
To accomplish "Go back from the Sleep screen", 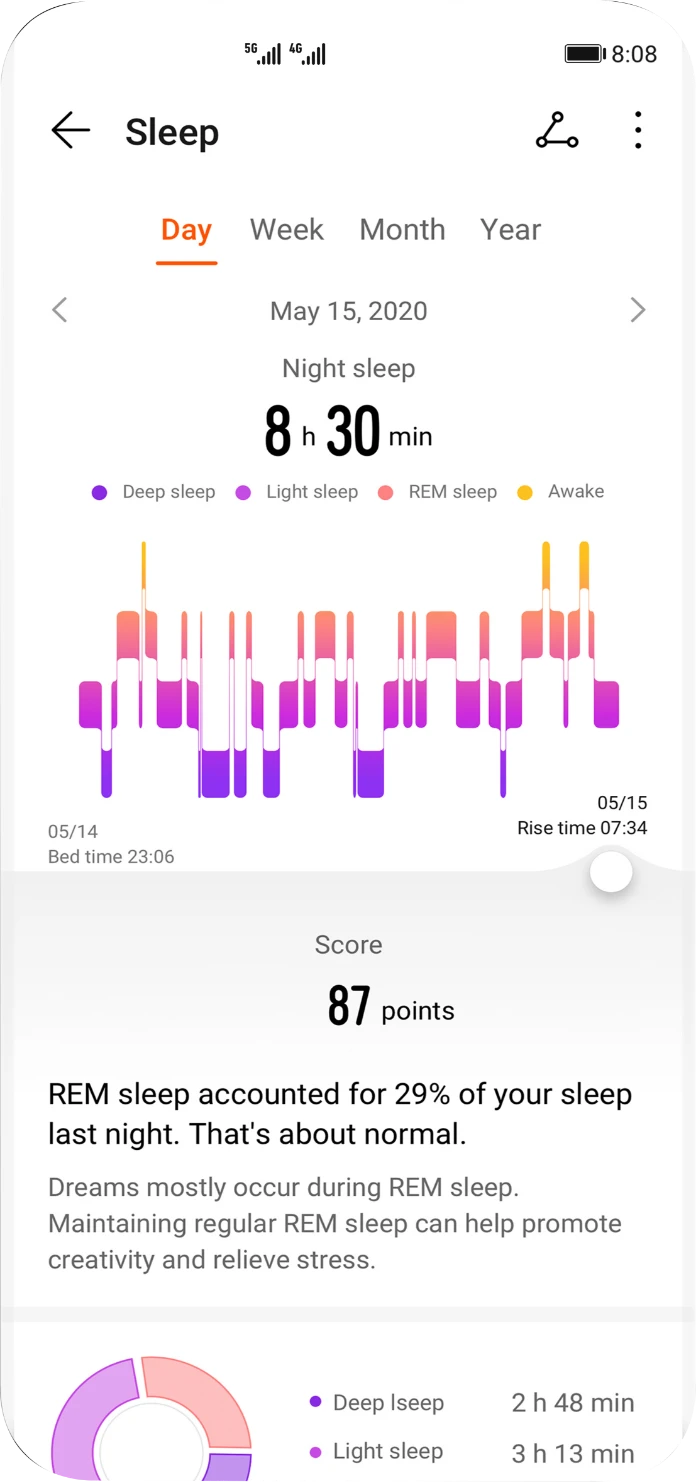I will click(x=70, y=131).
